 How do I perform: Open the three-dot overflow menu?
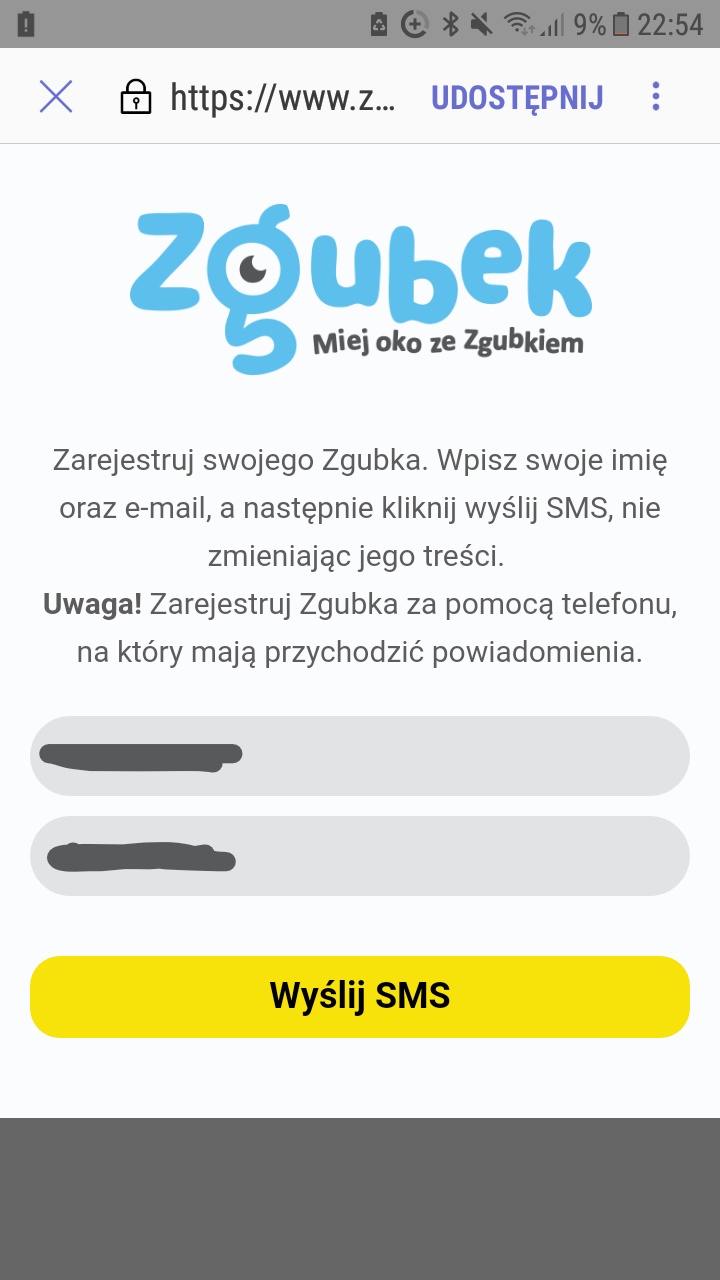click(x=656, y=97)
